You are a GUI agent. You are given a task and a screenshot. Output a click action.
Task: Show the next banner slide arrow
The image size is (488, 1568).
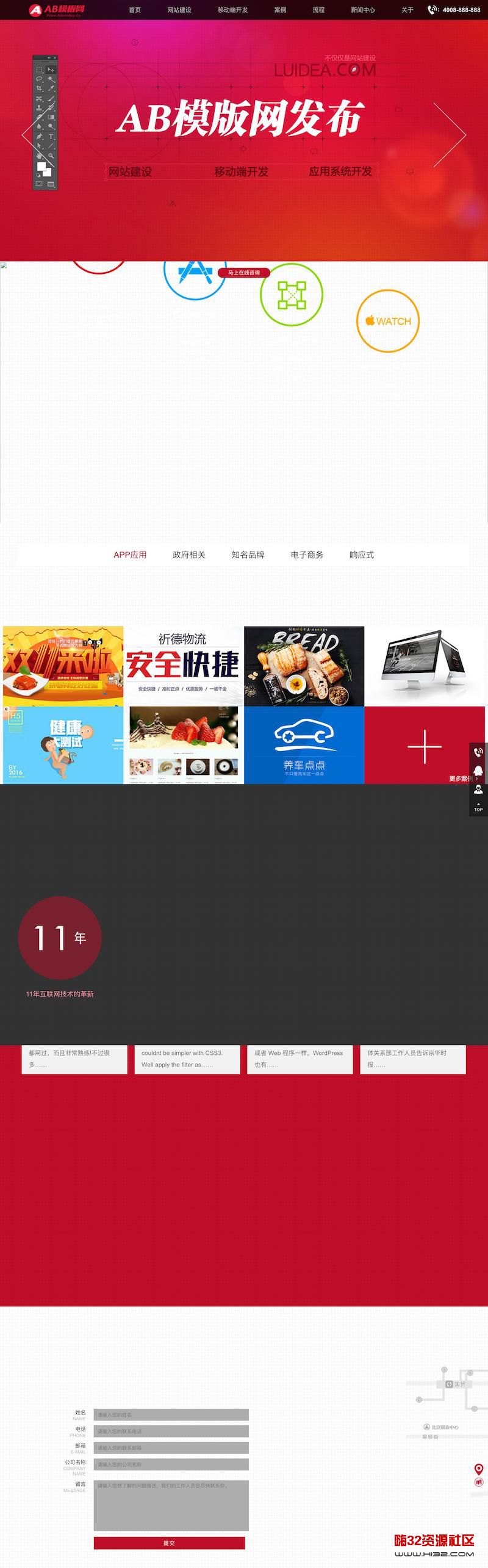(450, 135)
